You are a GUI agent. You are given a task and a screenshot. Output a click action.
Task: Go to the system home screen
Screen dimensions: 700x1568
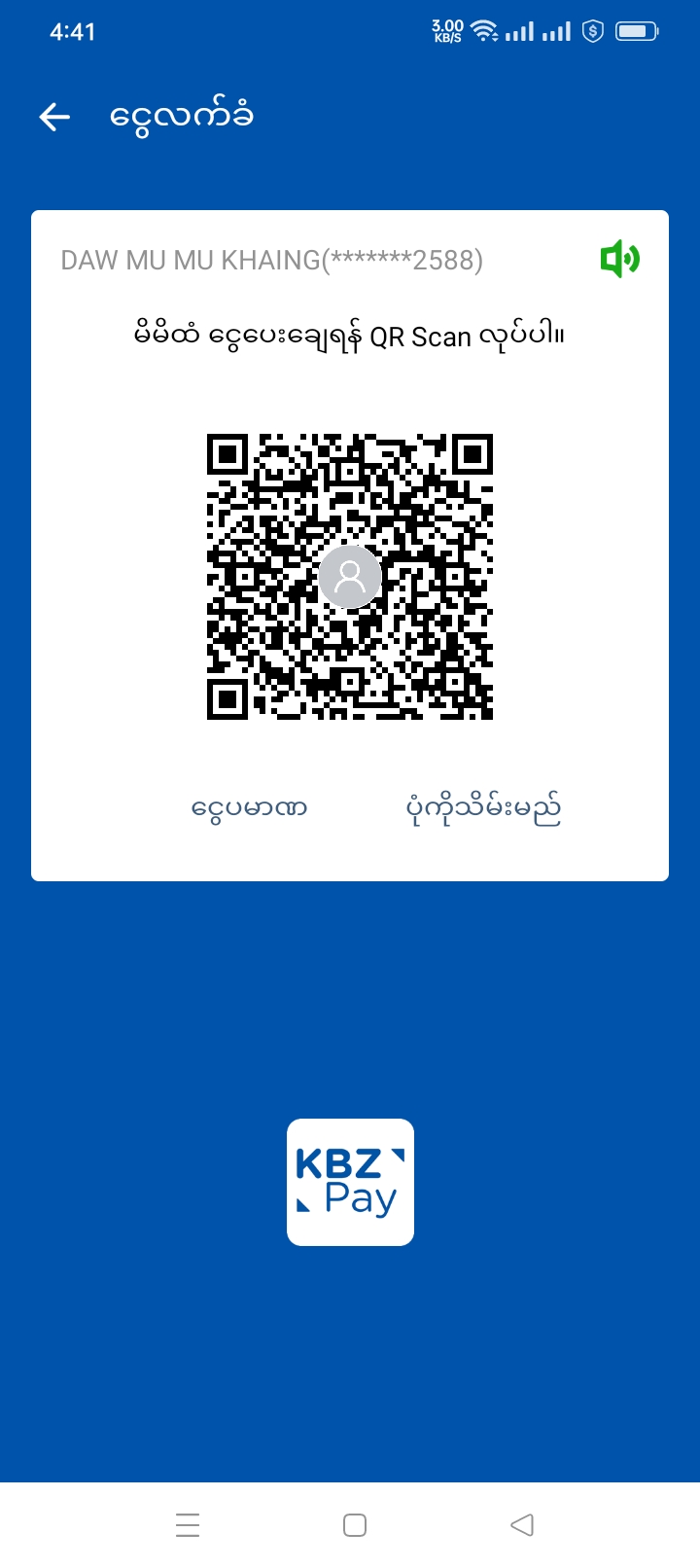tap(355, 1524)
